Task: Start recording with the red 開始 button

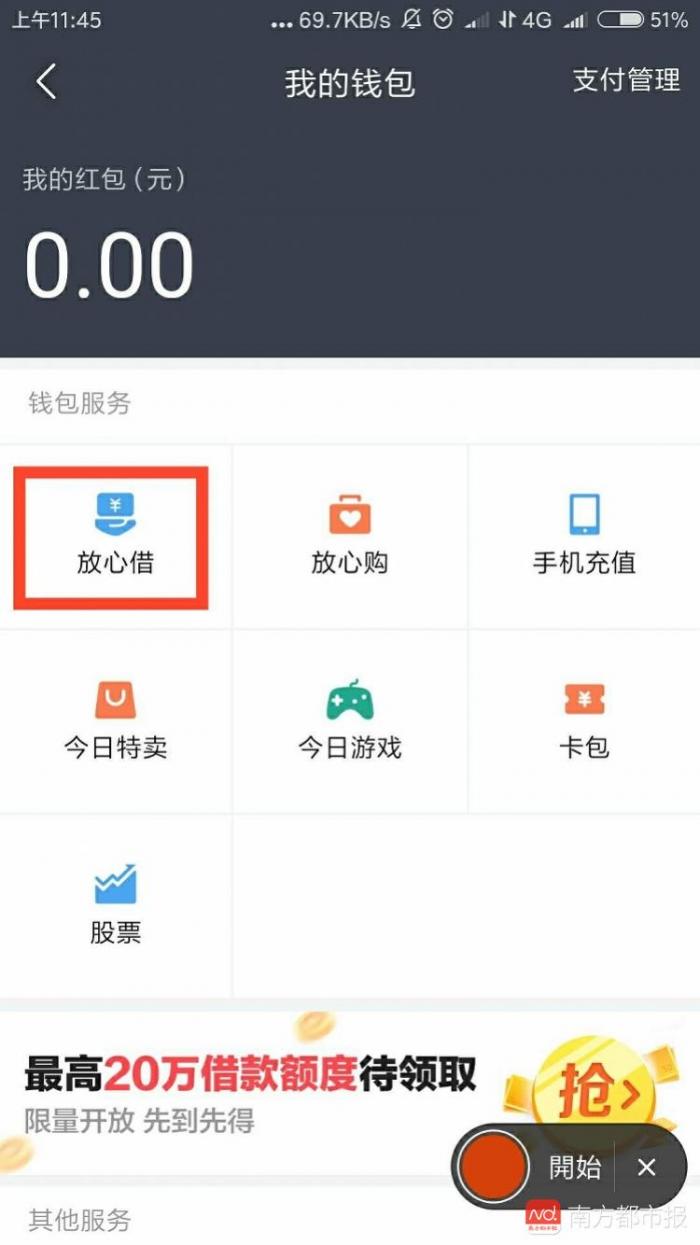Action: pos(492,1167)
